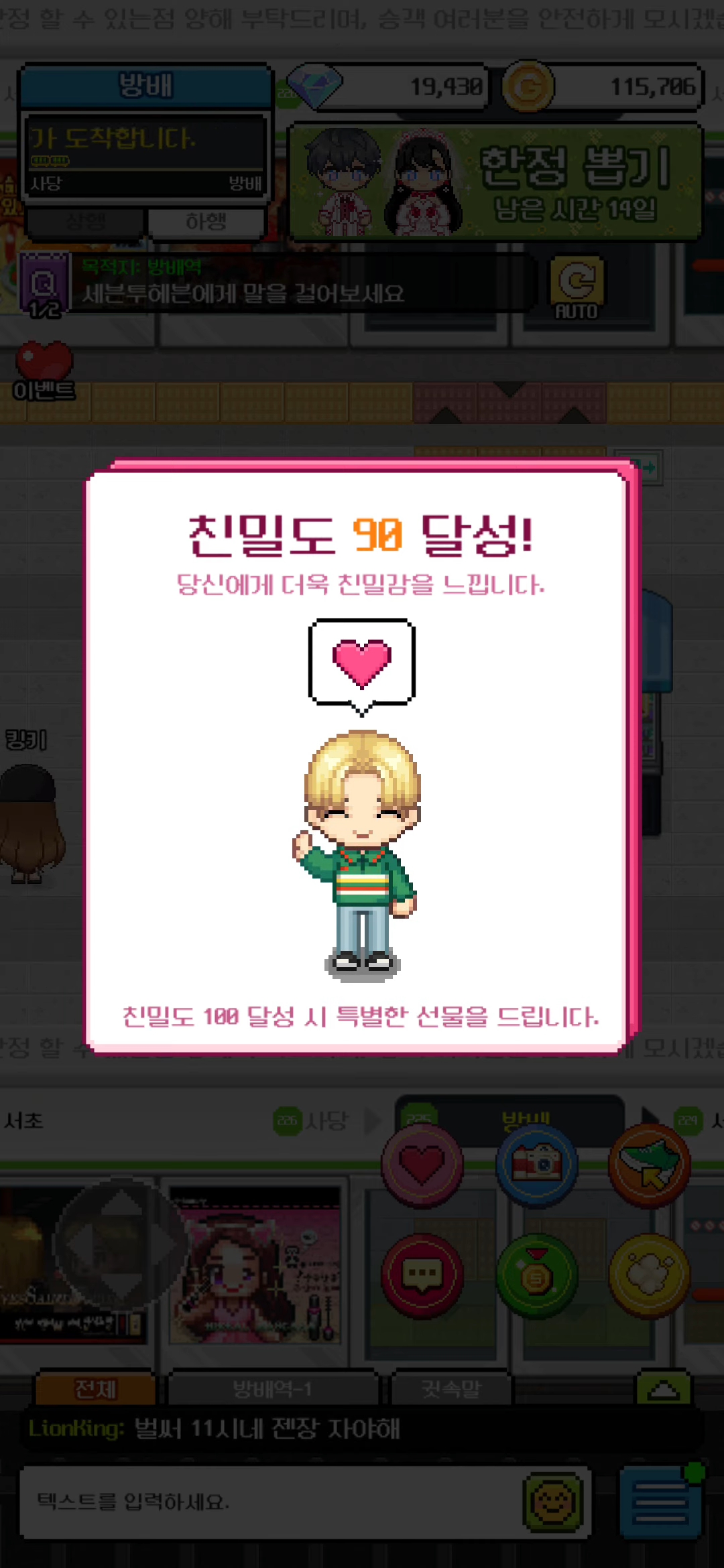
Task: Open the emoji smiley picker
Action: tap(553, 1502)
